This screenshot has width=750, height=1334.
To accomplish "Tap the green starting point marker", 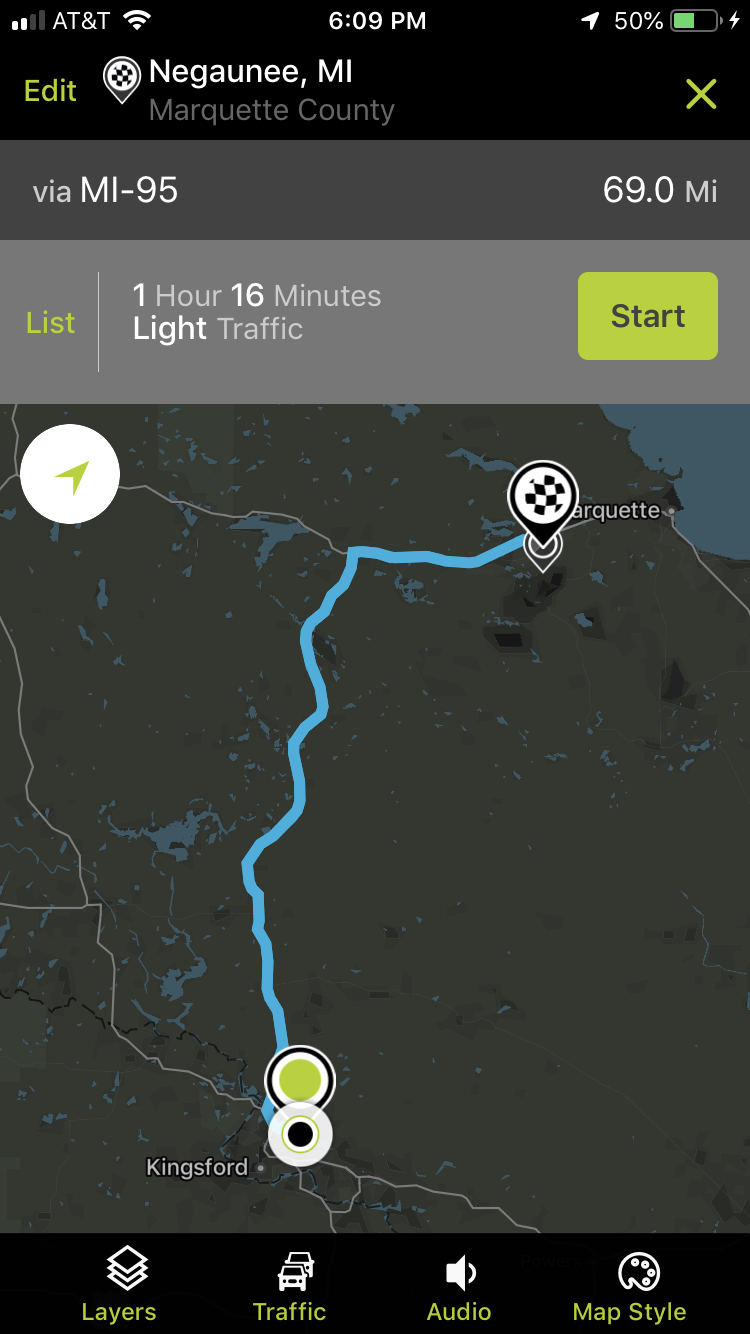I will 300,1080.
